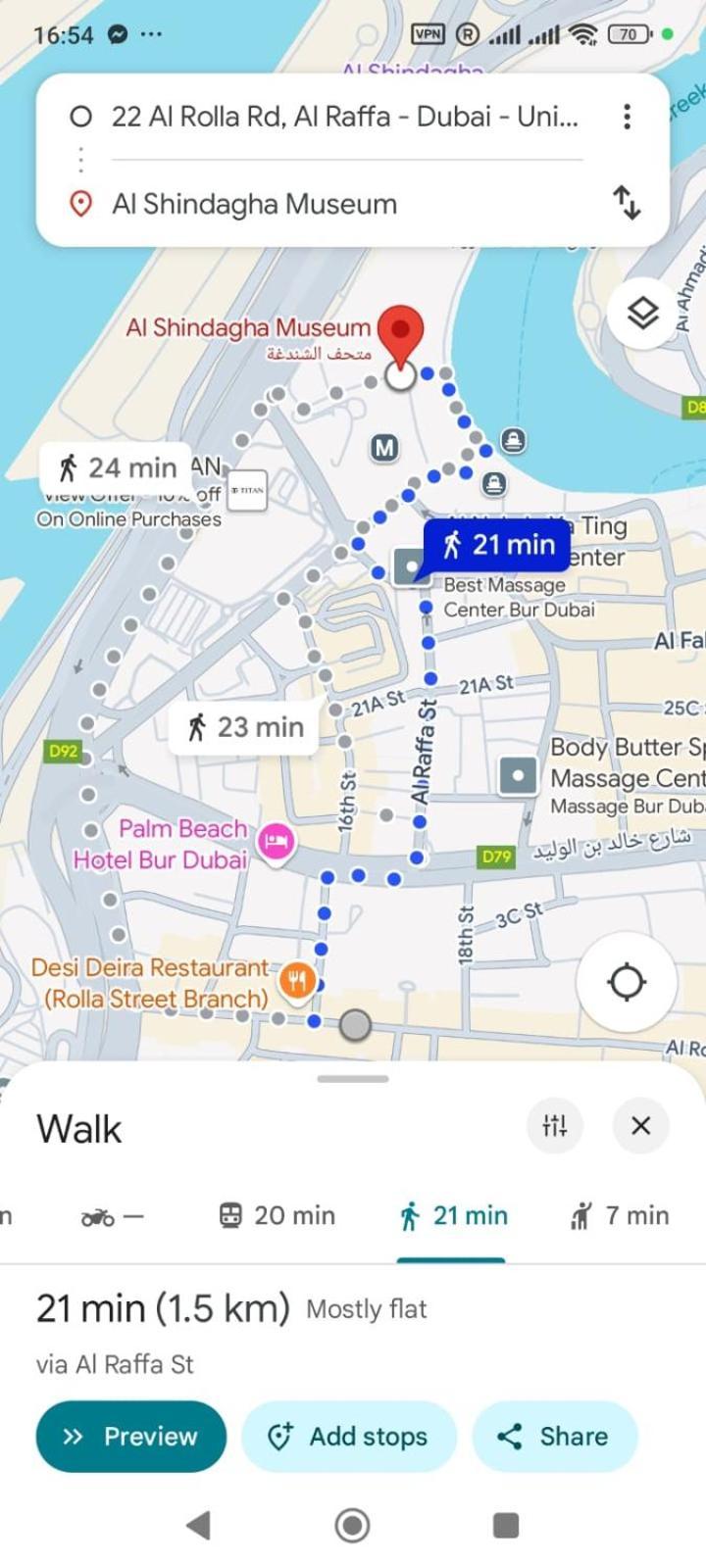Open Palm Beach Hotel Bur Dubai map pin

(277, 841)
